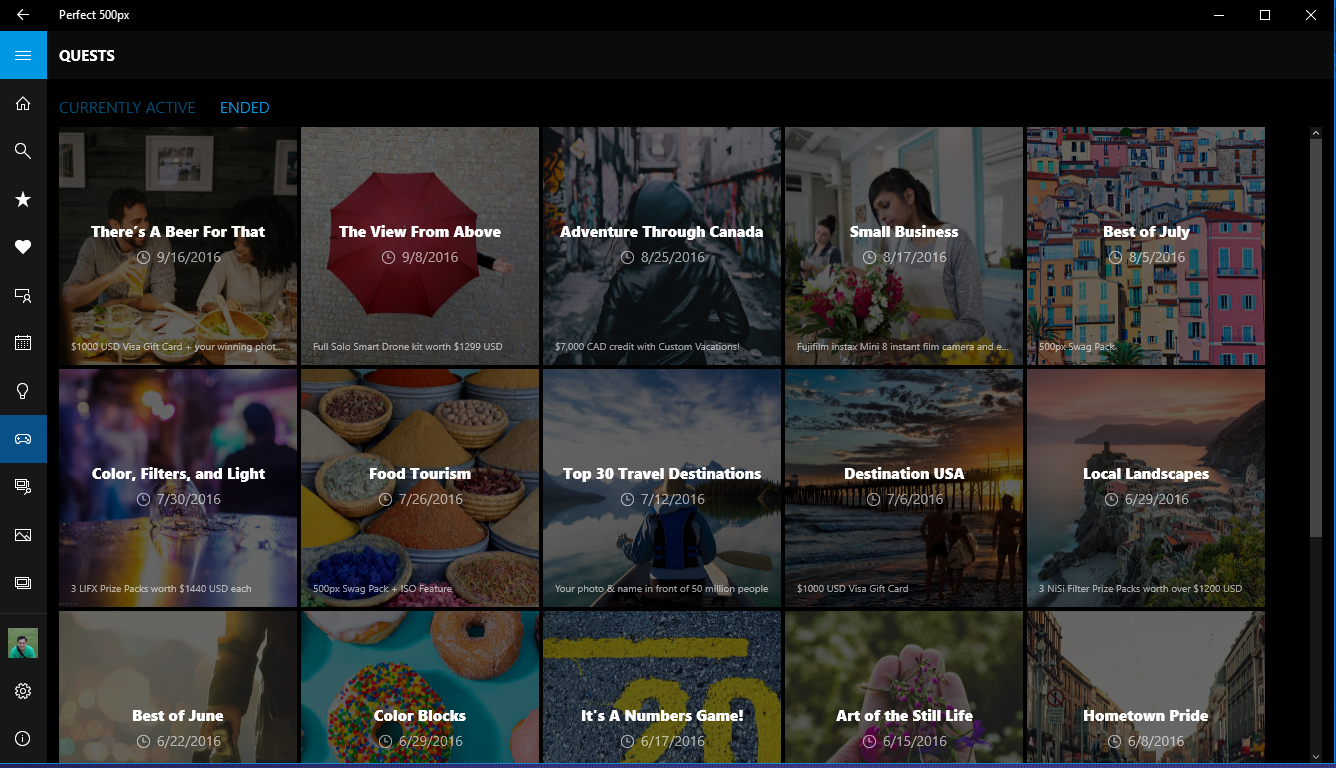Open the Small Business quest
Viewport: 1336px width, 768px height.
pyautogui.click(x=904, y=246)
